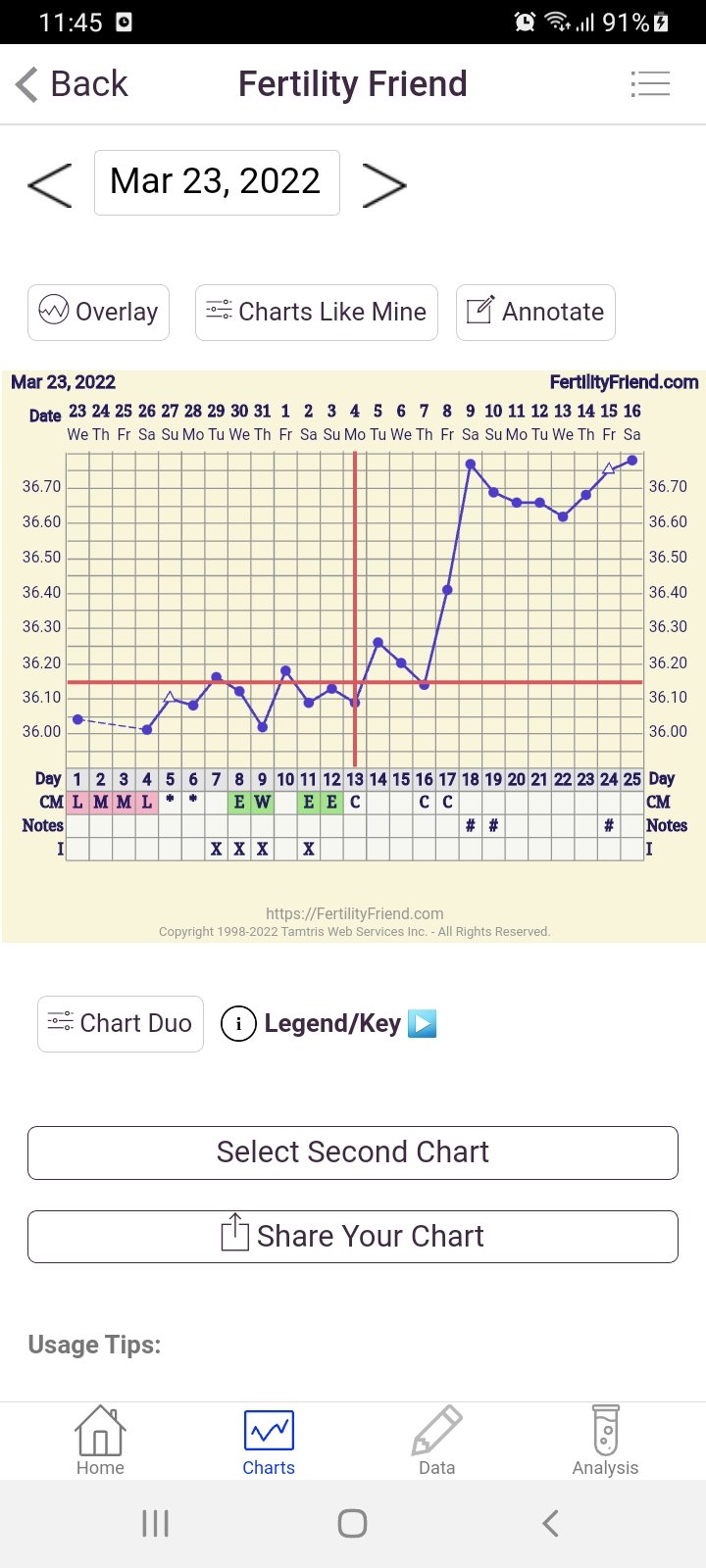Share Your Chart

click(x=353, y=1237)
